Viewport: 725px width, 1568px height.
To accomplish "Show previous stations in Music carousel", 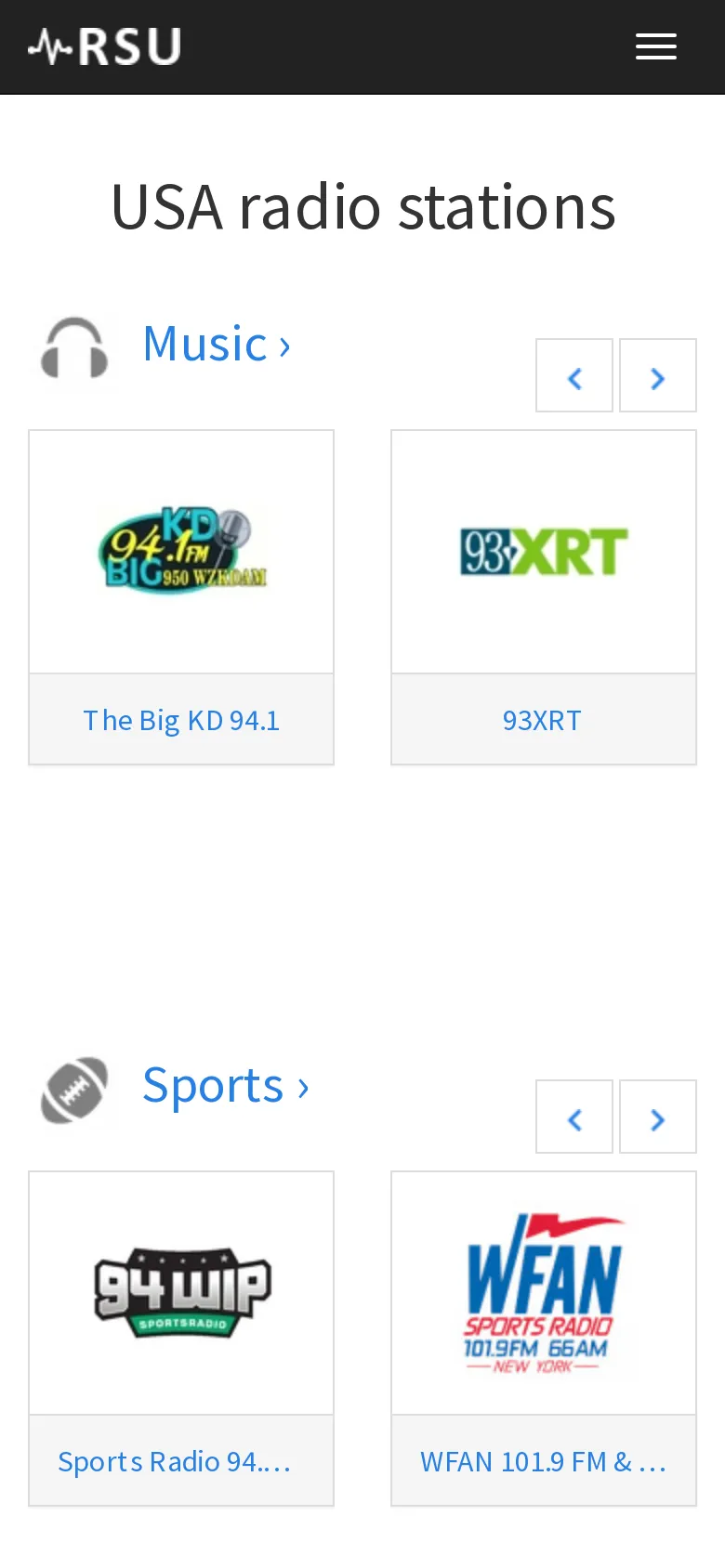I will point(574,375).
